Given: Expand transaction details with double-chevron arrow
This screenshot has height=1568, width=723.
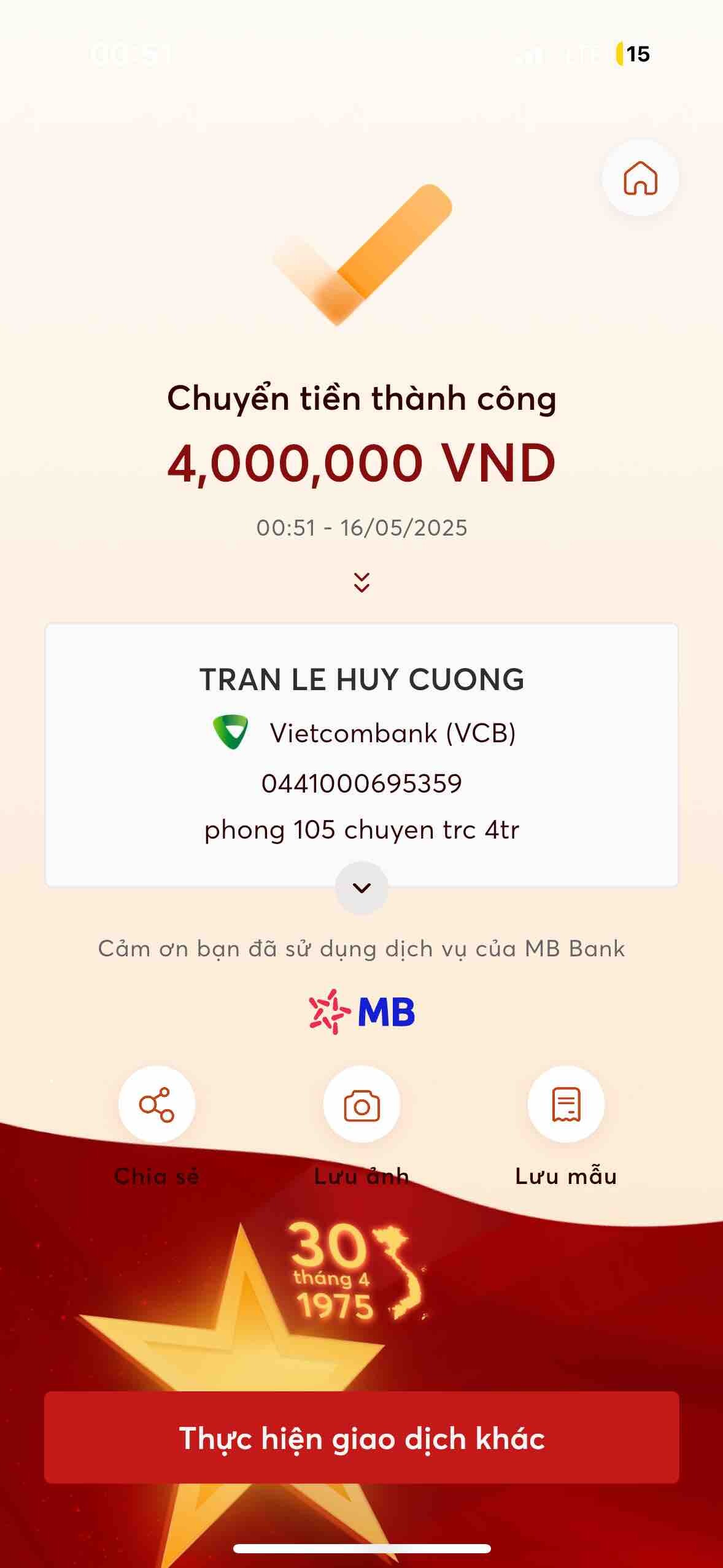Looking at the screenshot, I should click(x=361, y=582).
